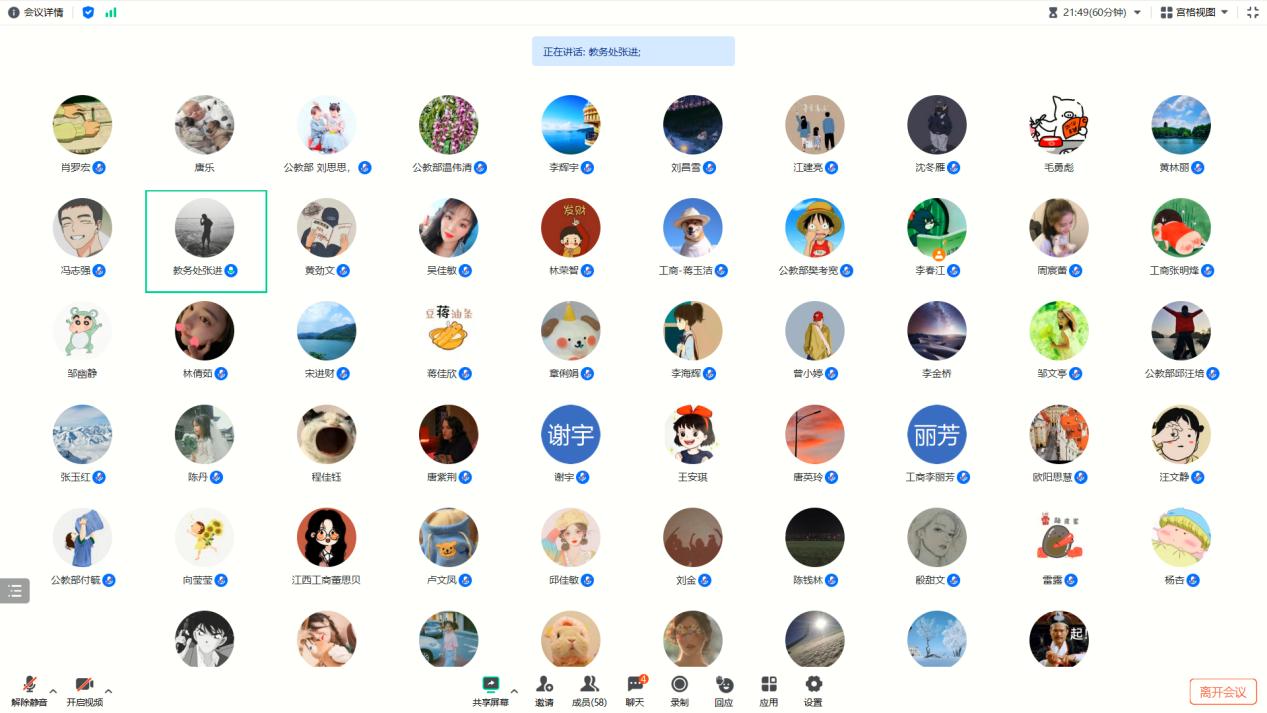Open reactions (回应)
Image resolution: width=1267 pixels, height=713 pixels.
pos(724,690)
